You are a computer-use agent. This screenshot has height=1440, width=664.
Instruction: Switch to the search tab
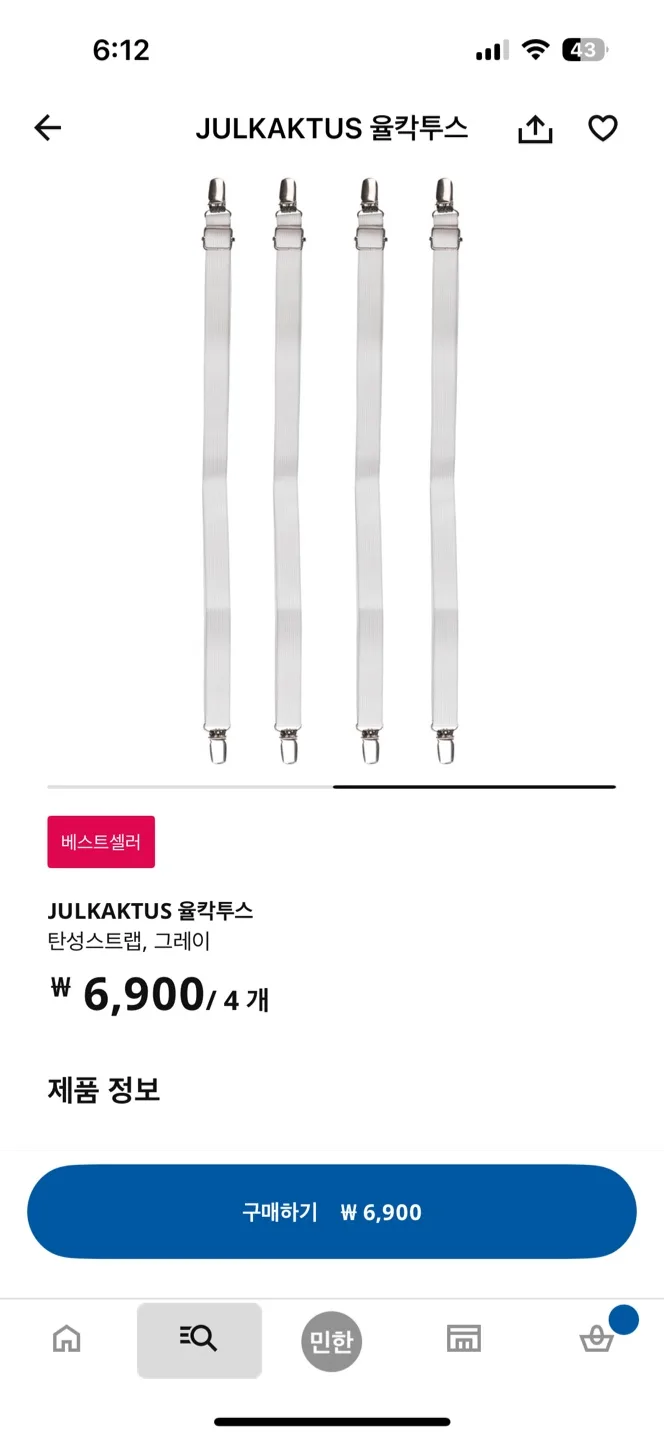tap(199, 1339)
